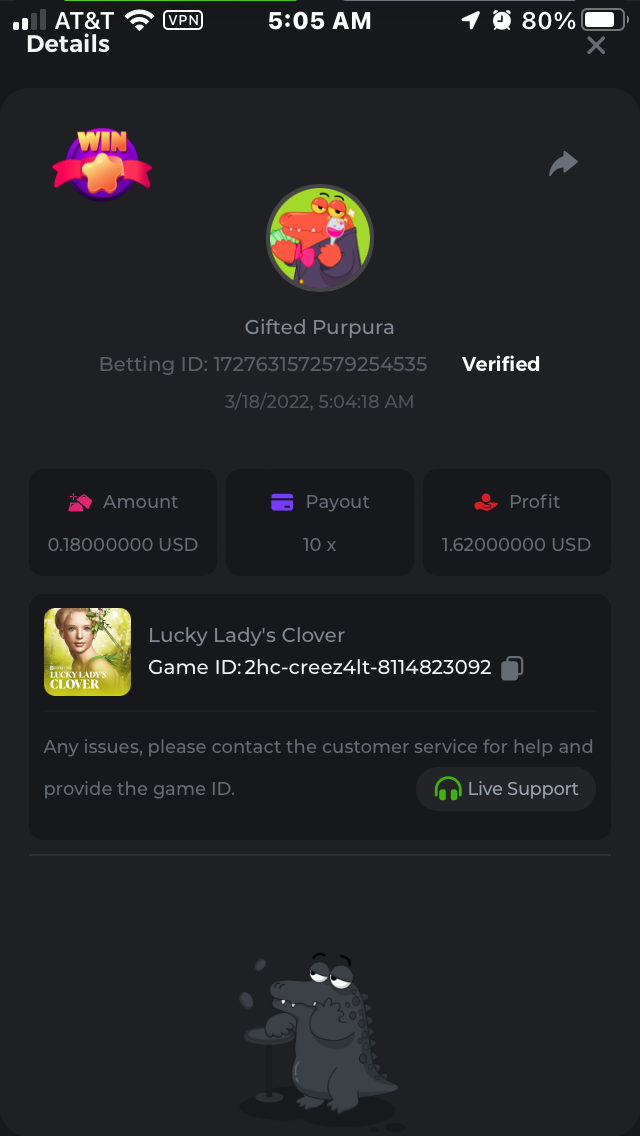Close the Details panel
This screenshot has height=1136, width=640.
click(x=596, y=45)
